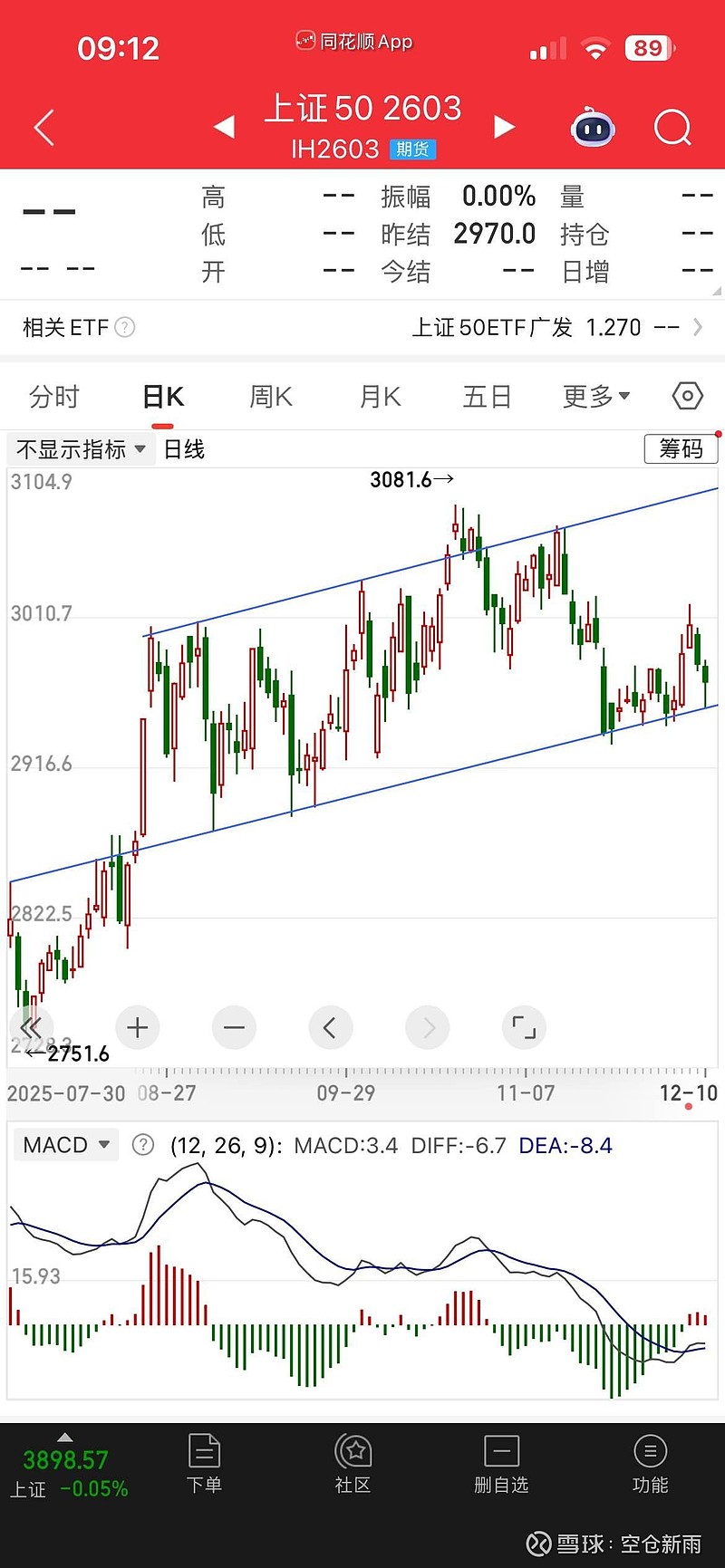Viewport: 725px width, 1568px height.
Task: Open the 社区 community section
Action: tap(353, 1463)
